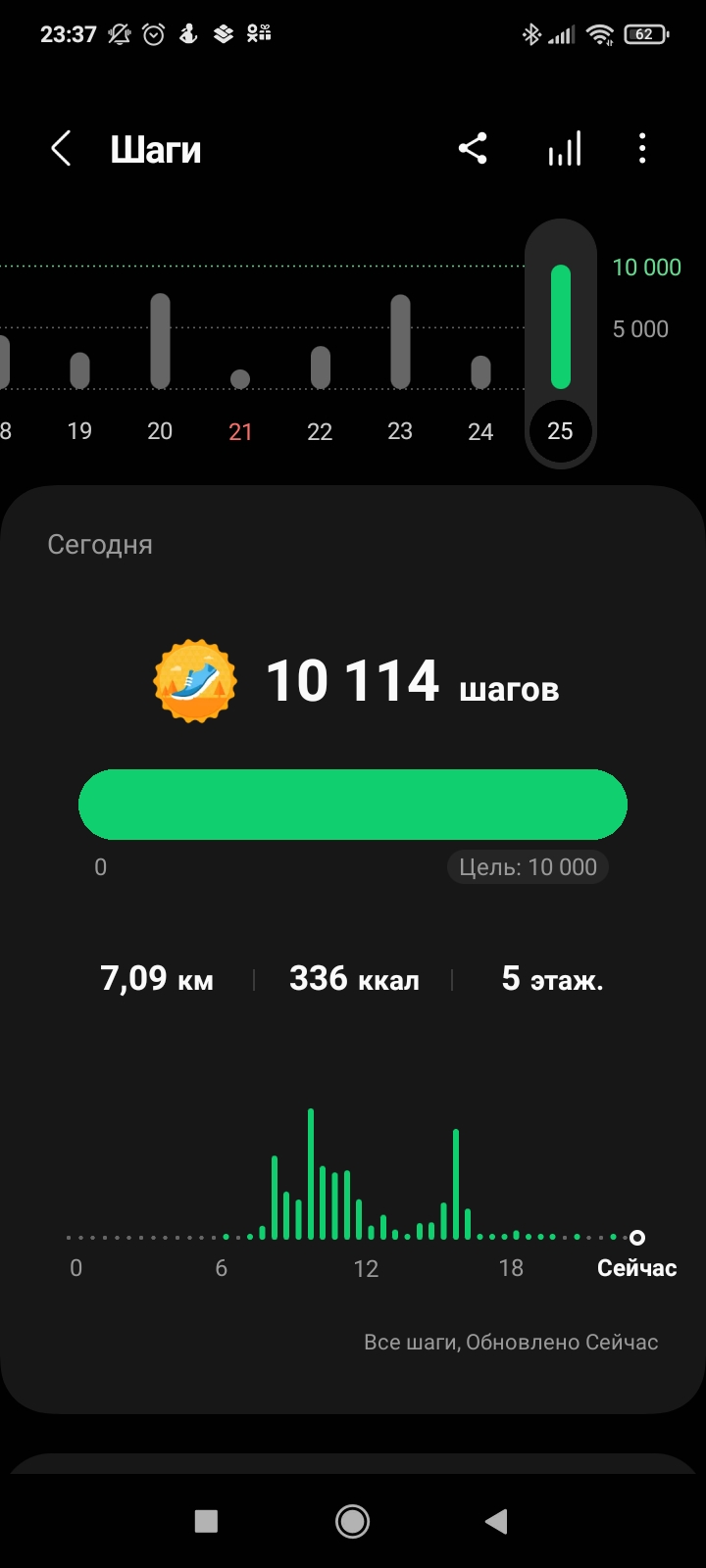Image resolution: width=706 pixels, height=1568 pixels.
Task: Go back from the Шаги screen
Action: (61, 150)
